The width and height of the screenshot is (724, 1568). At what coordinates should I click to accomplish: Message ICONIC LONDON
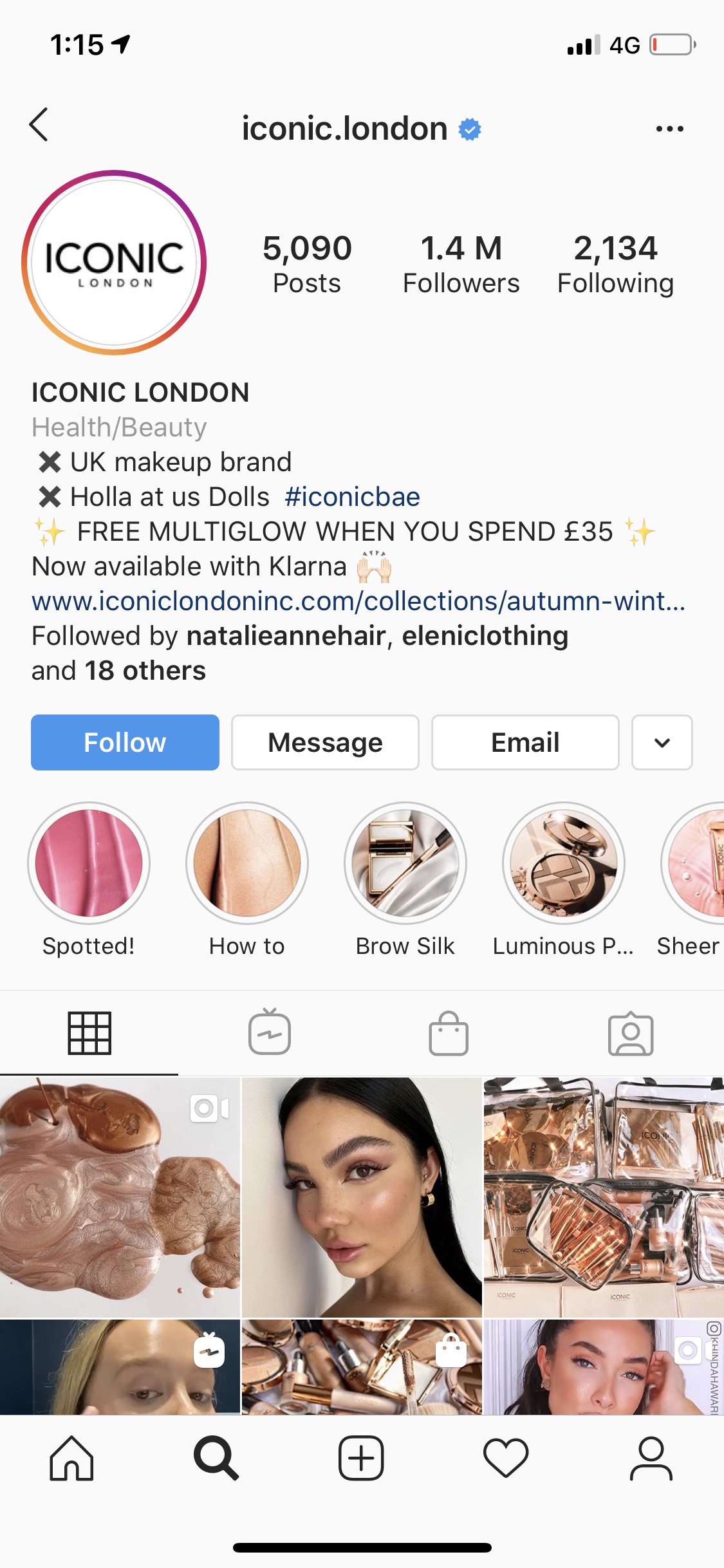tap(325, 742)
